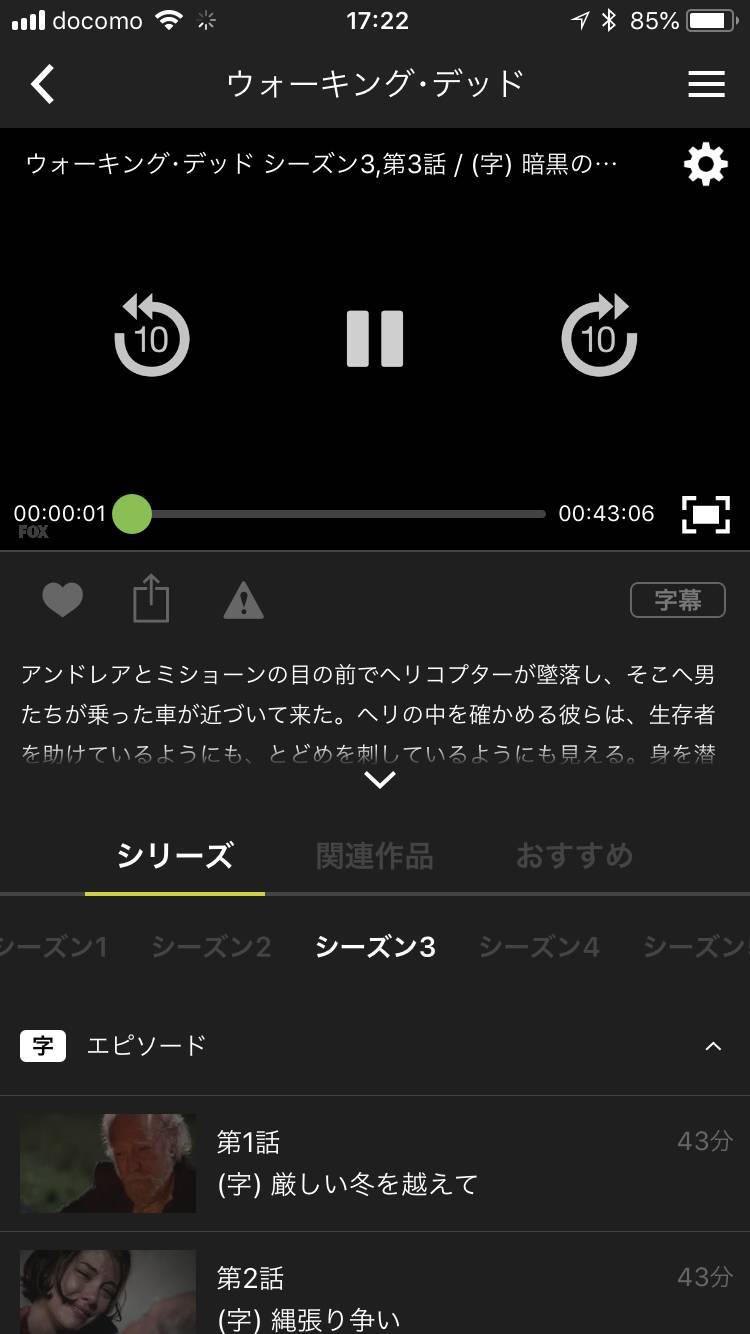Tap the green playback progress knob
This screenshot has width=750, height=1334.
click(x=132, y=514)
